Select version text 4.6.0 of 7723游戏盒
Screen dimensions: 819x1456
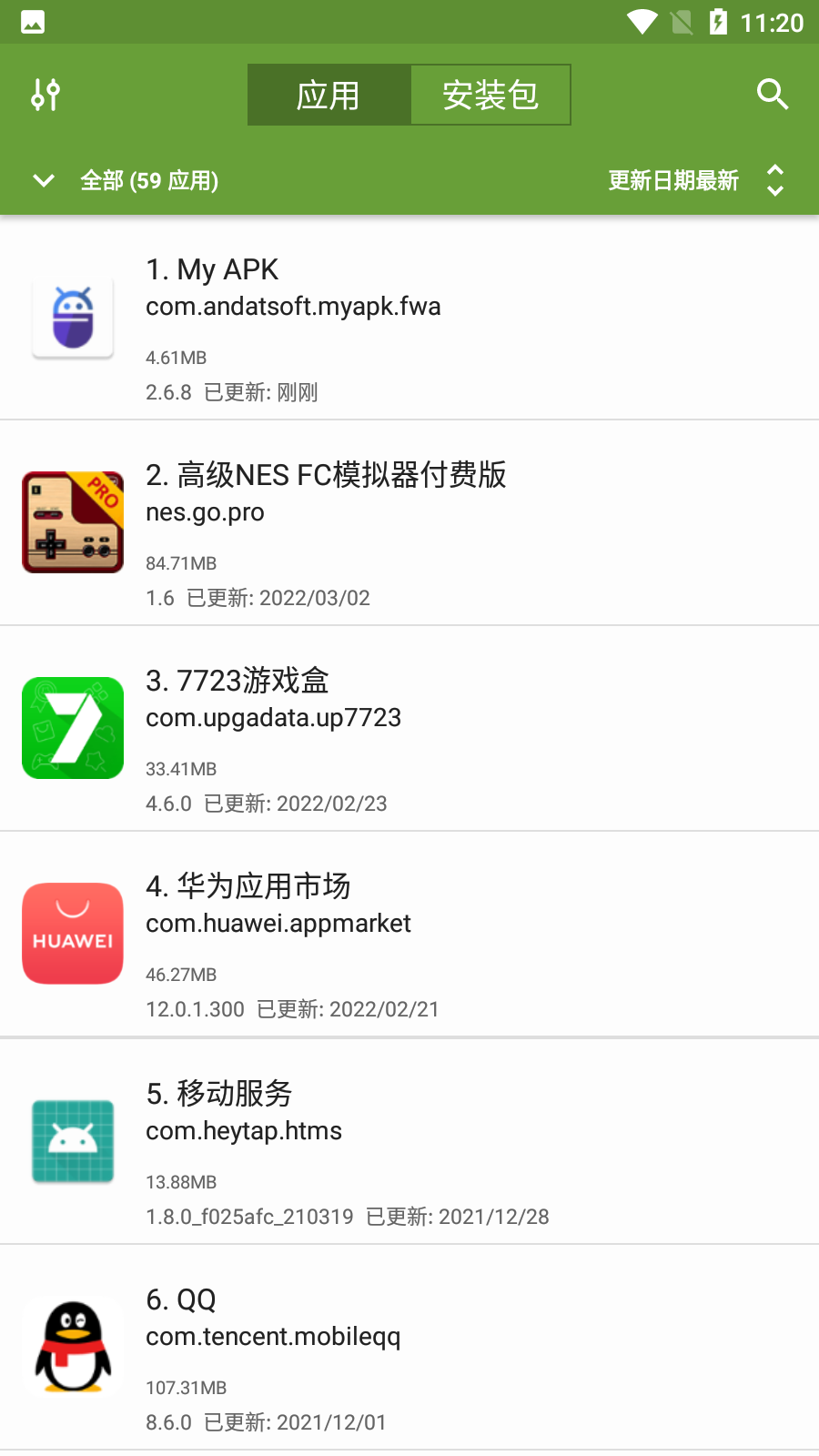click(167, 804)
